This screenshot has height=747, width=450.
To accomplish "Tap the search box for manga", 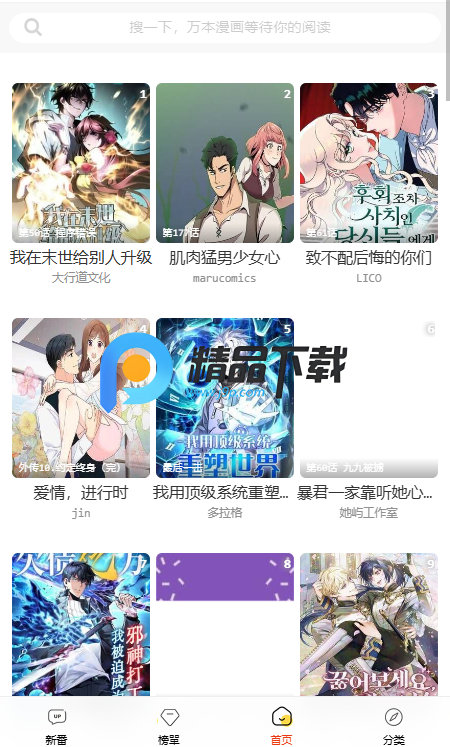I will 225,28.
